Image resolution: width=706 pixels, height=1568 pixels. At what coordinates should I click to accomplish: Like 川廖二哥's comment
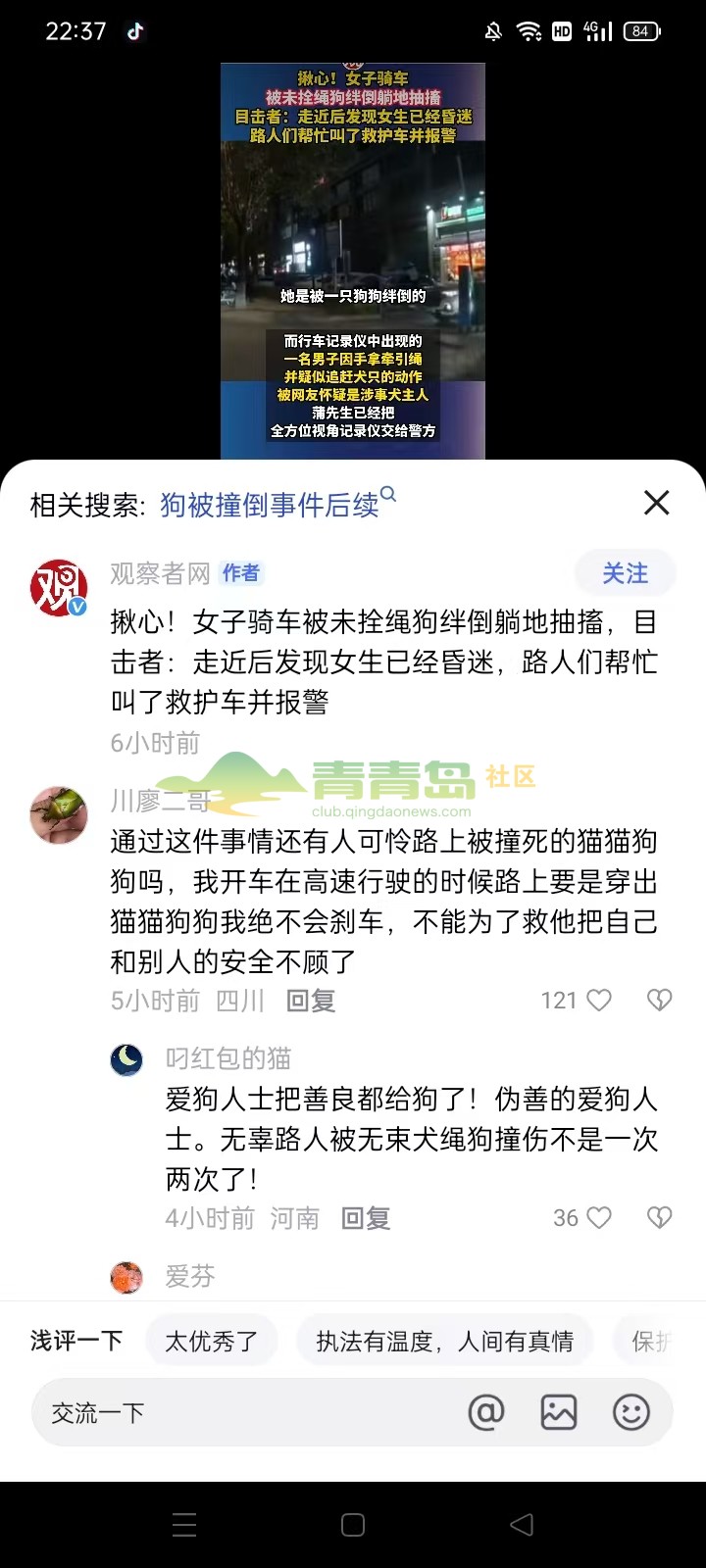tap(598, 1000)
